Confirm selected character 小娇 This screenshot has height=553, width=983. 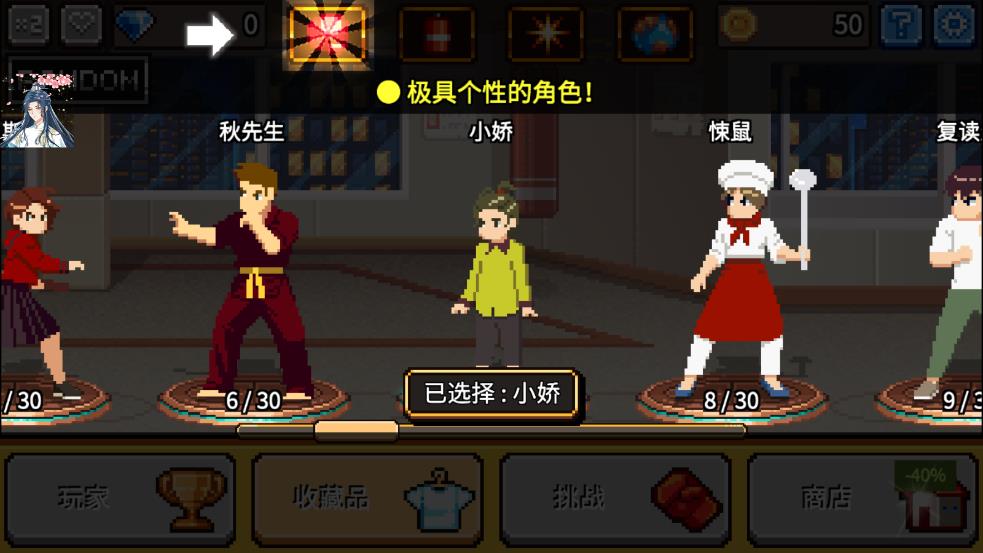coord(491,393)
